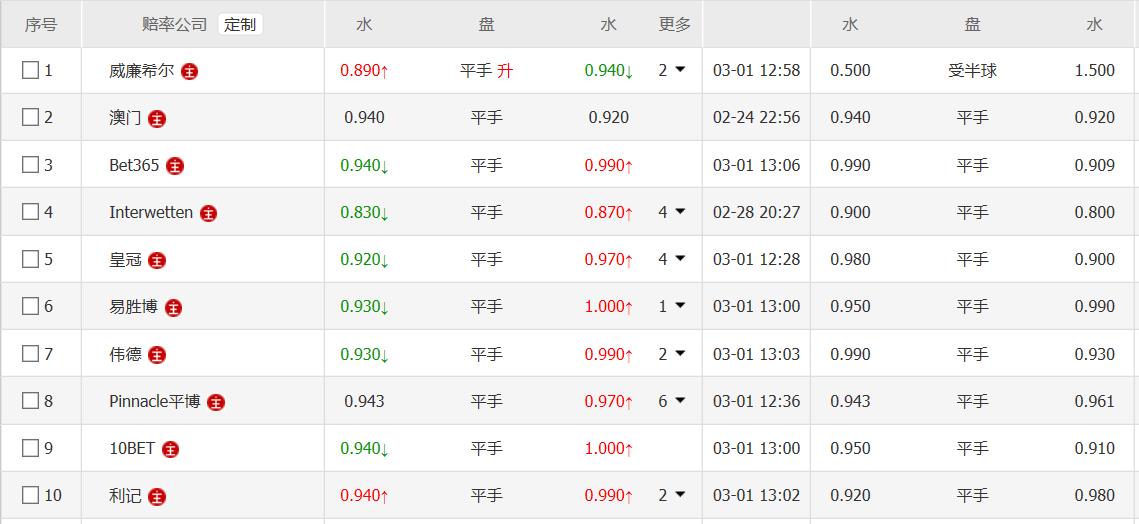The width and height of the screenshot is (1139, 524).
Task: Open the 主 badge next to 10BET
Action: [171, 449]
